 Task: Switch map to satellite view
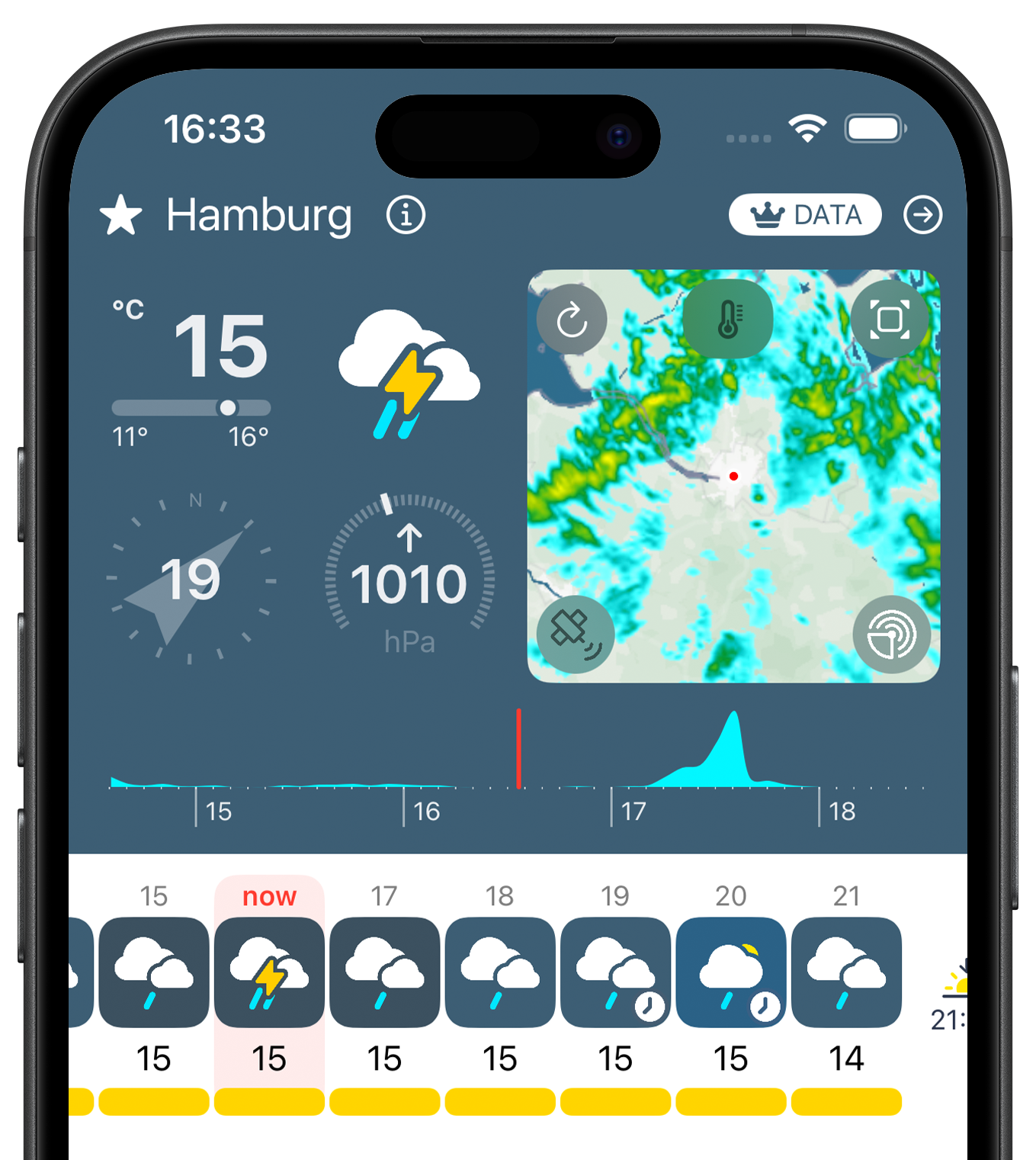[575, 633]
